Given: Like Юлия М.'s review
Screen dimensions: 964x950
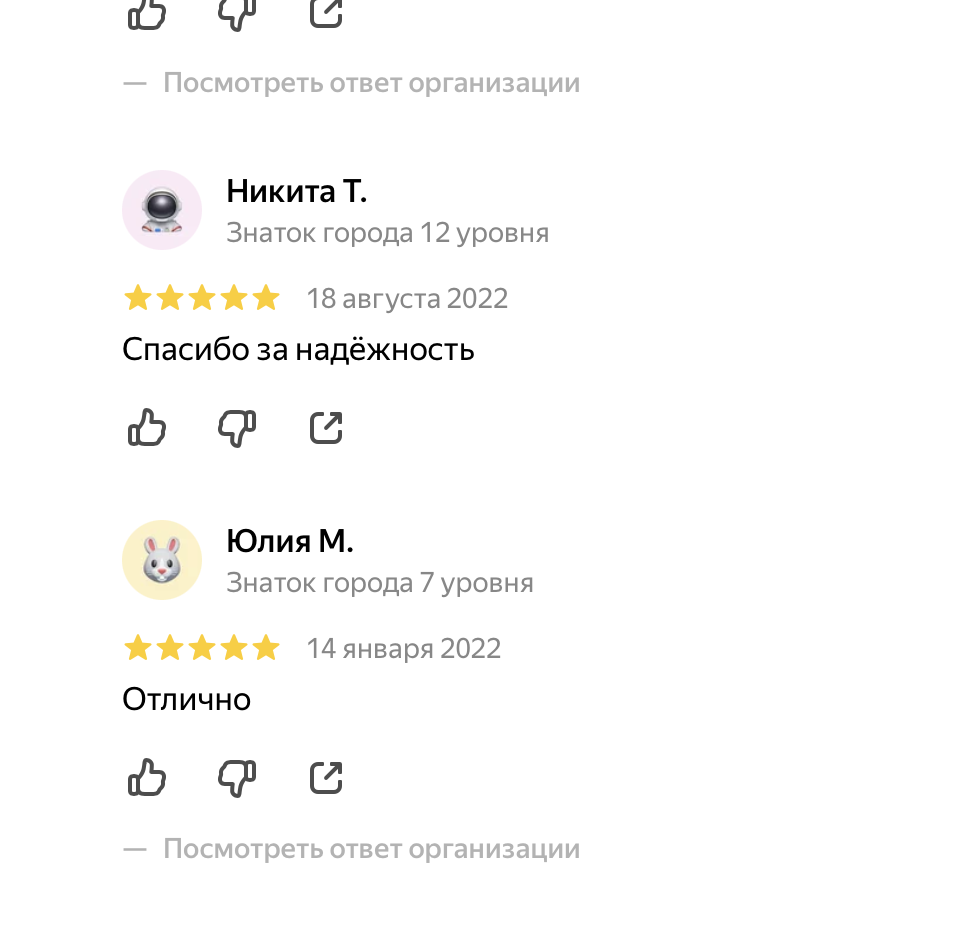Looking at the screenshot, I should (147, 778).
